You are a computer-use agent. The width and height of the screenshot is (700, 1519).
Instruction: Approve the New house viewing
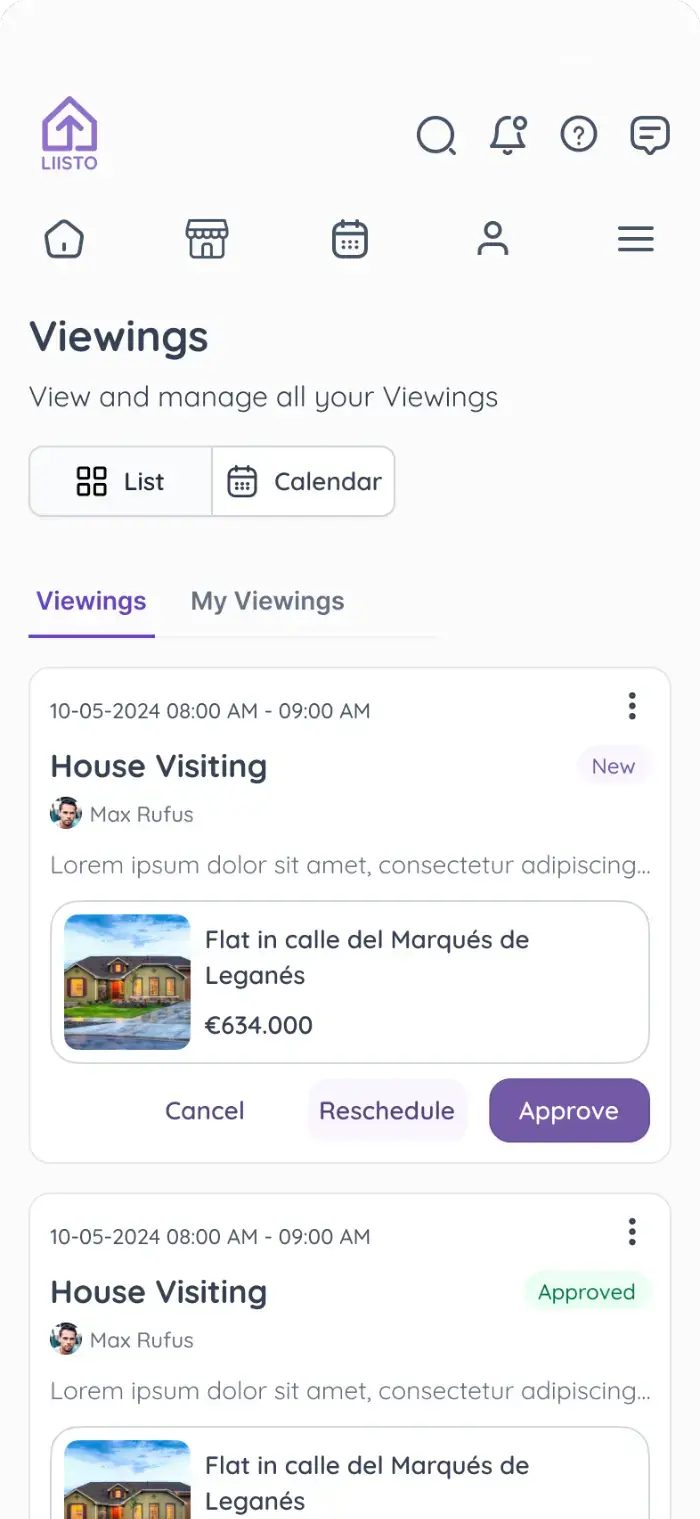569,1111
